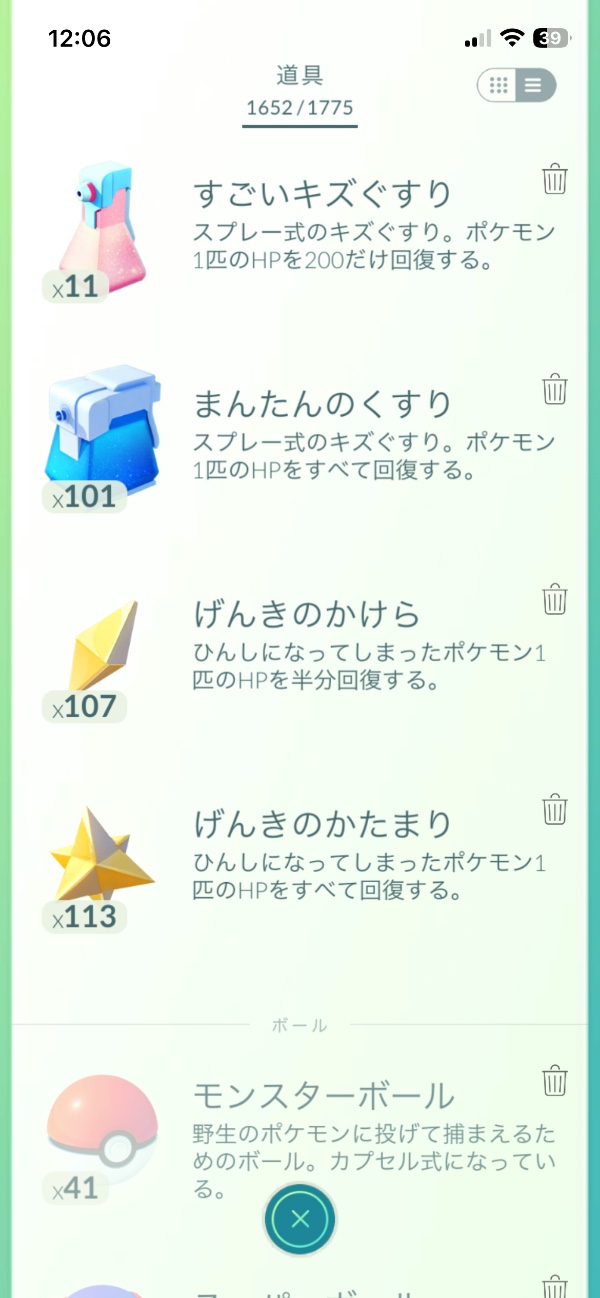Image resolution: width=600 pixels, height=1298 pixels.
Task: Switch to the list view layout
Action: [x=534, y=85]
